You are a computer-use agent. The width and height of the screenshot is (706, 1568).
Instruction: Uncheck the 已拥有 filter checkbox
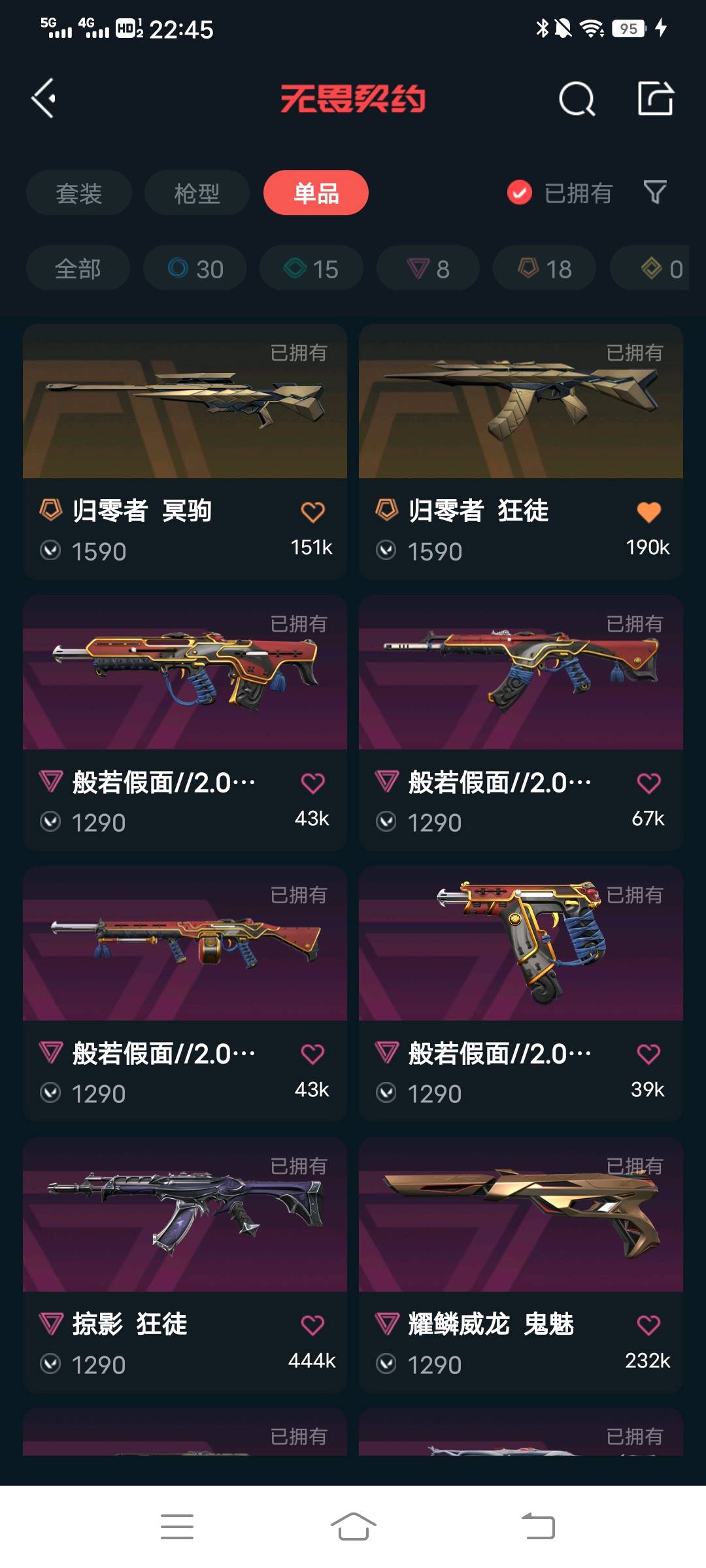(520, 193)
